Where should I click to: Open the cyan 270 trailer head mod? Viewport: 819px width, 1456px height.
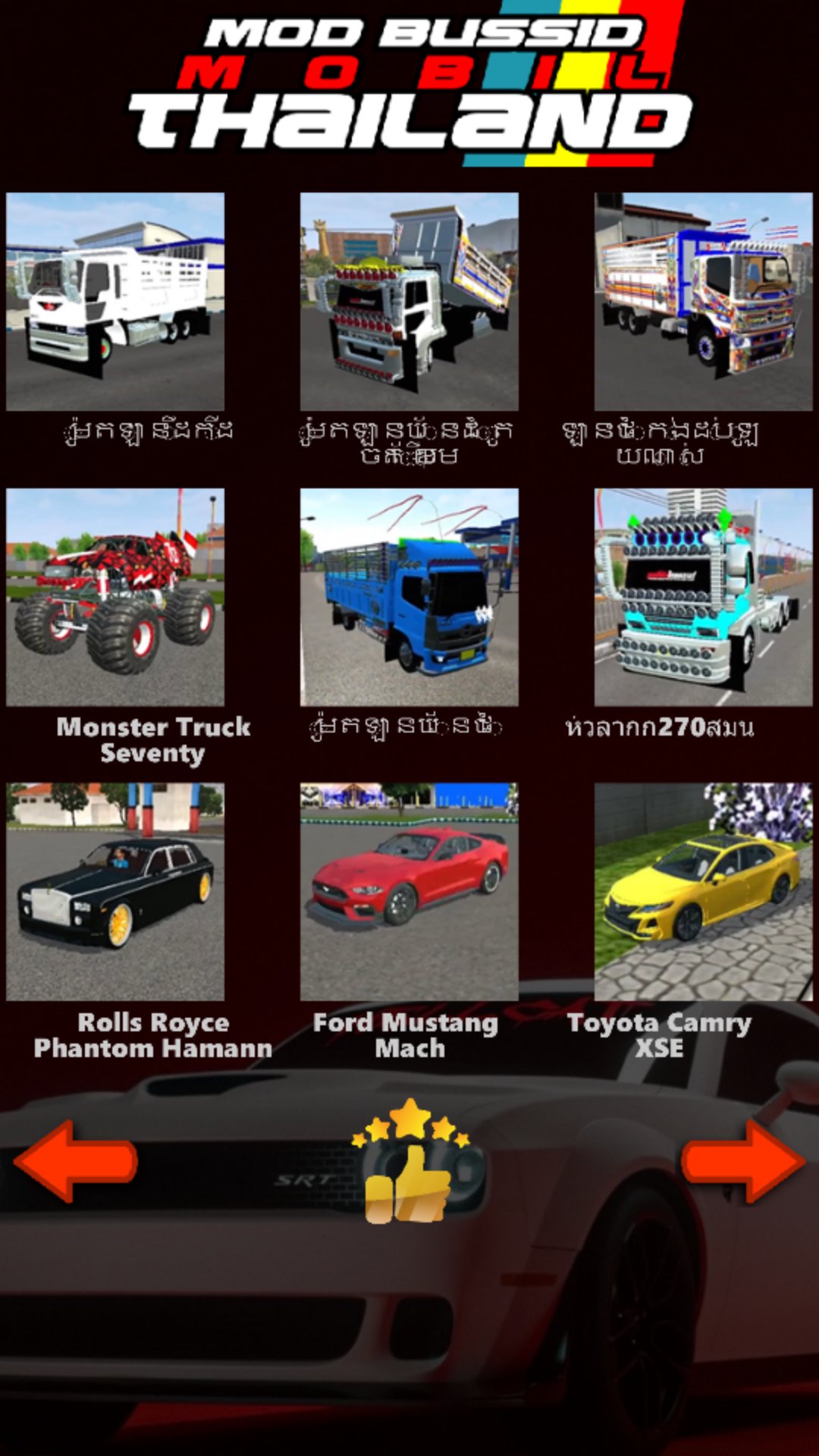(703, 597)
